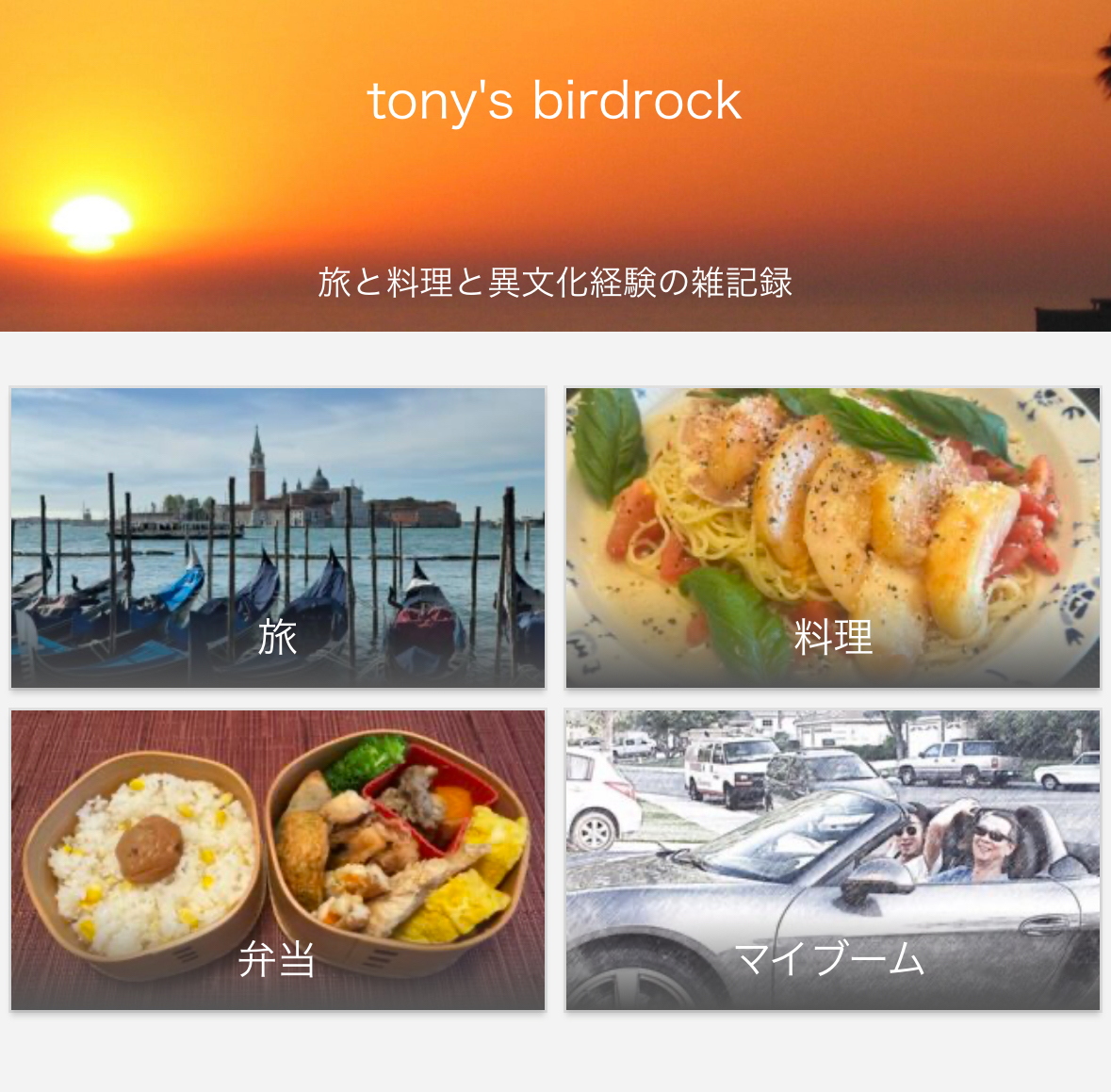Open the マイブーム category tile
This screenshot has width=1111, height=1092.
[833, 860]
